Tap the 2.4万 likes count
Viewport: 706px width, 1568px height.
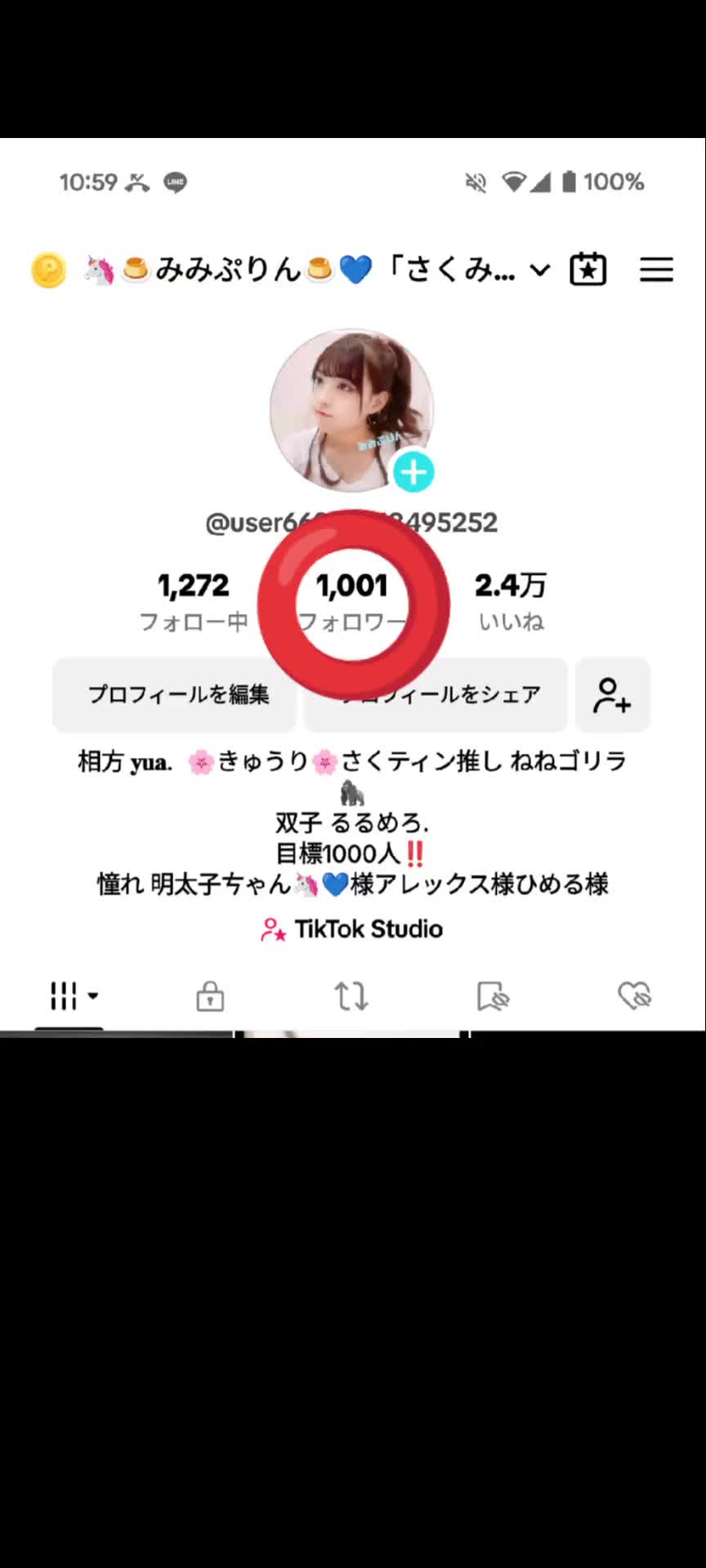pos(511,601)
